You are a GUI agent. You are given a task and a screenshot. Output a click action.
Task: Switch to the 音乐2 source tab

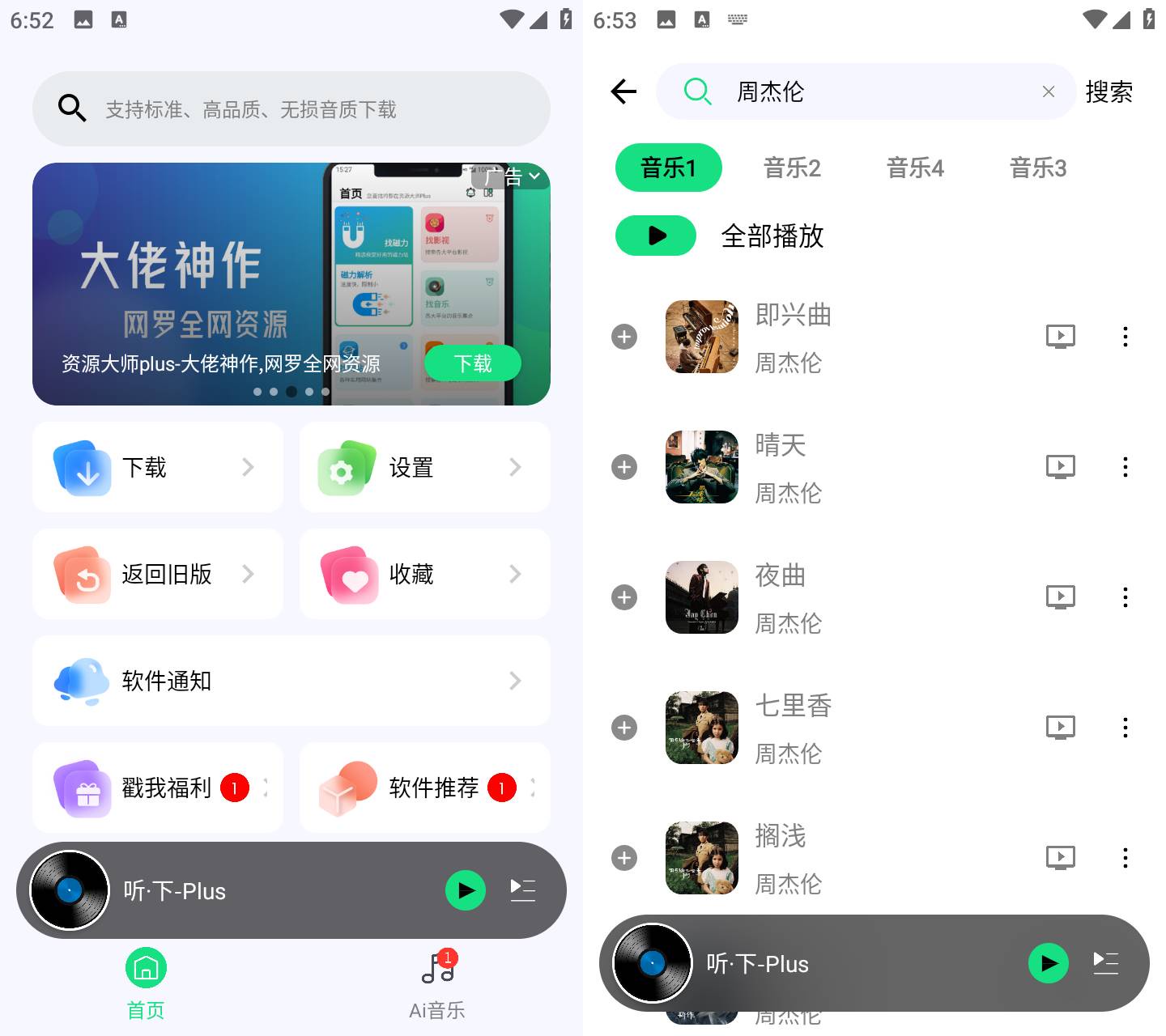[x=791, y=168]
